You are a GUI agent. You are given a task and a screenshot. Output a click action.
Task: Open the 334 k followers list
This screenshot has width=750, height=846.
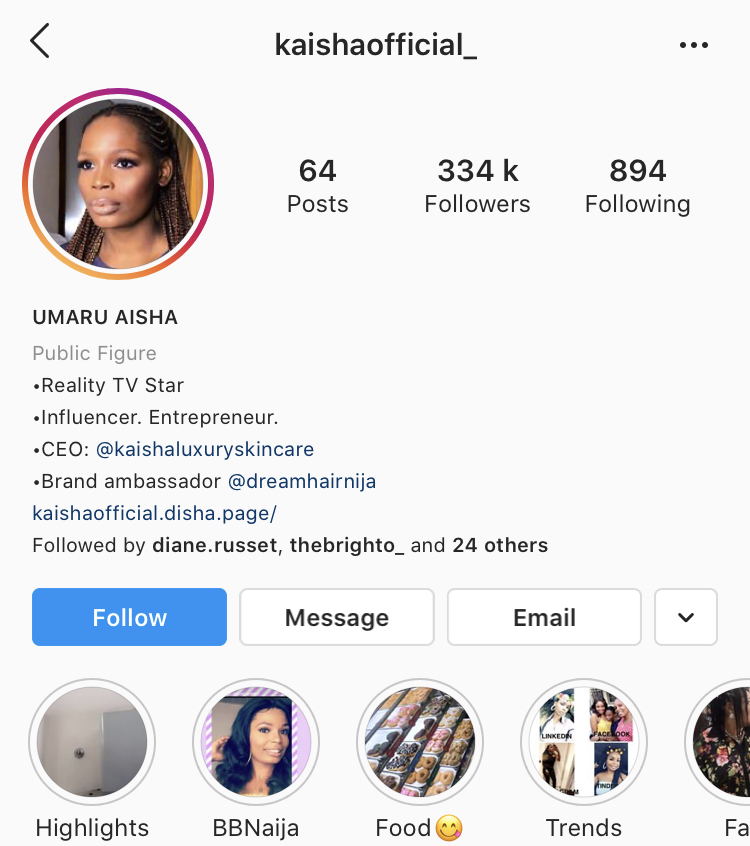(477, 186)
